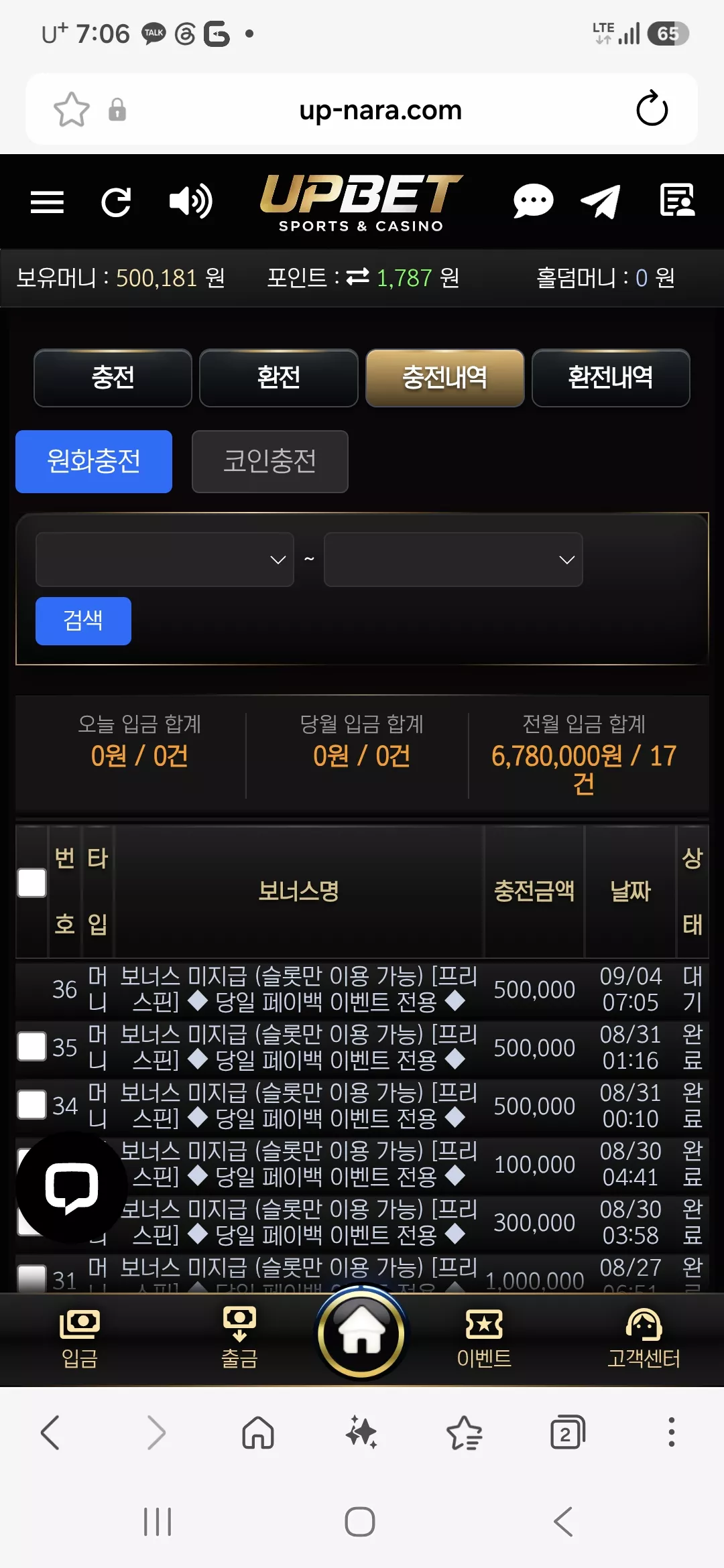
Task: Open the hamburger menu
Action: click(x=47, y=202)
